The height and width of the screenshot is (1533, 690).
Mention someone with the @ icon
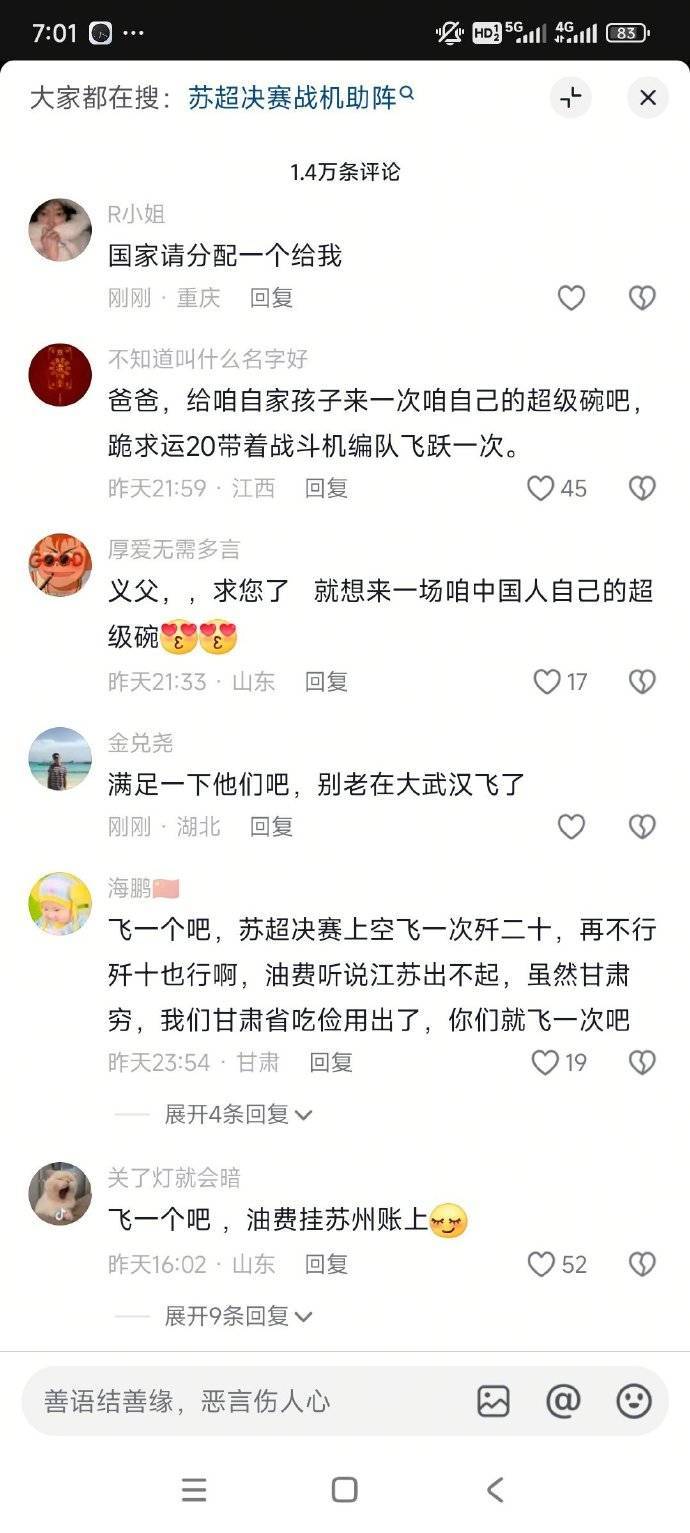click(563, 1401)
